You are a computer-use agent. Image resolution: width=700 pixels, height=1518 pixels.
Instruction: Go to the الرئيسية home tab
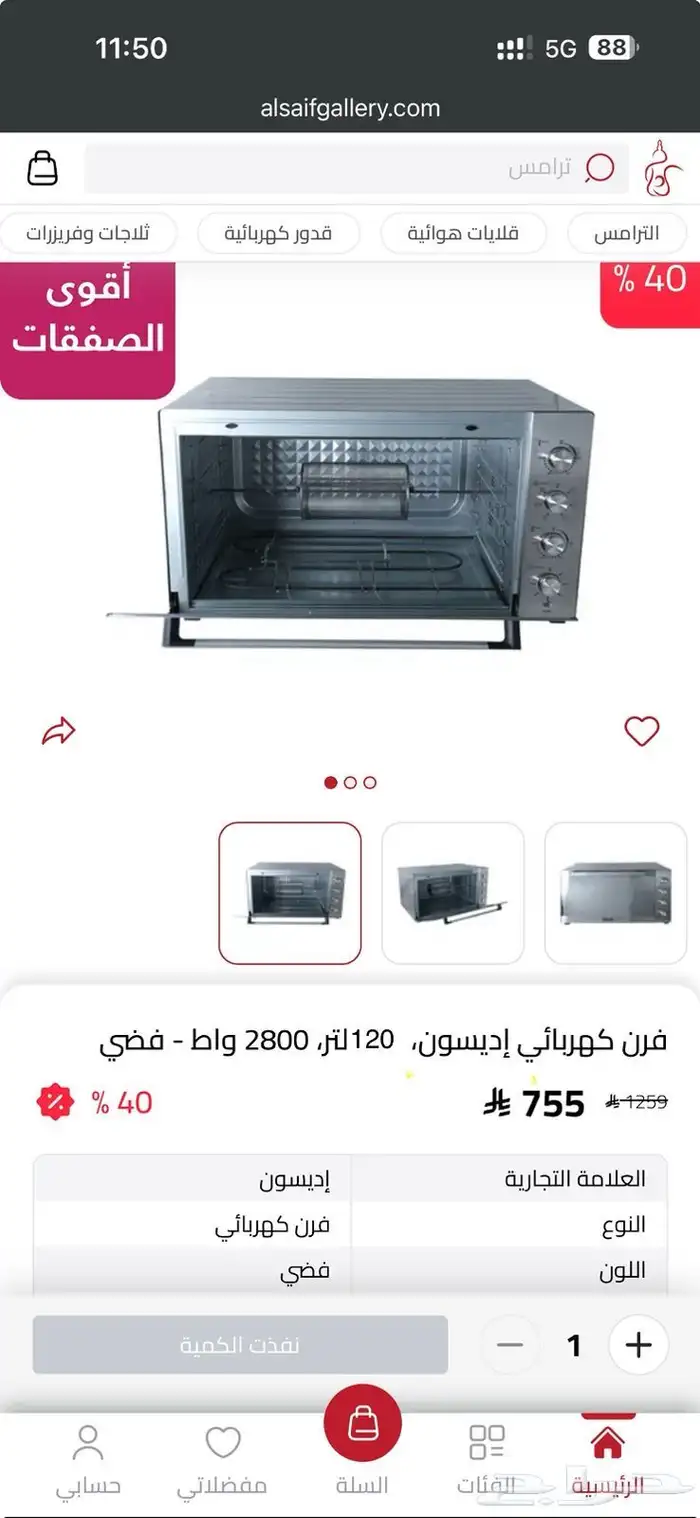coord(607,1460)
